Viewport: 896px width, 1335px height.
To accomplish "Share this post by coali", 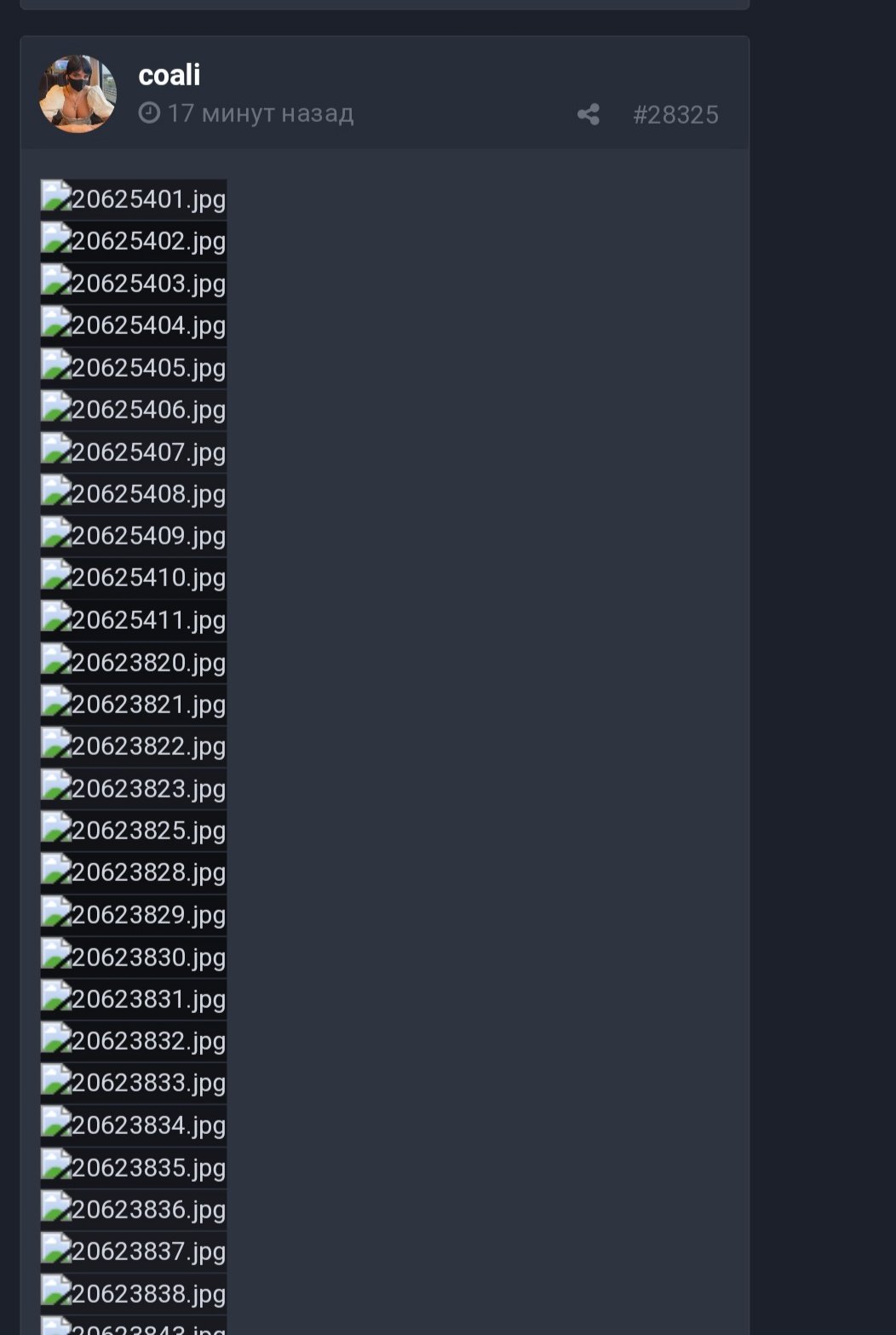I will [x=588, y=114].
